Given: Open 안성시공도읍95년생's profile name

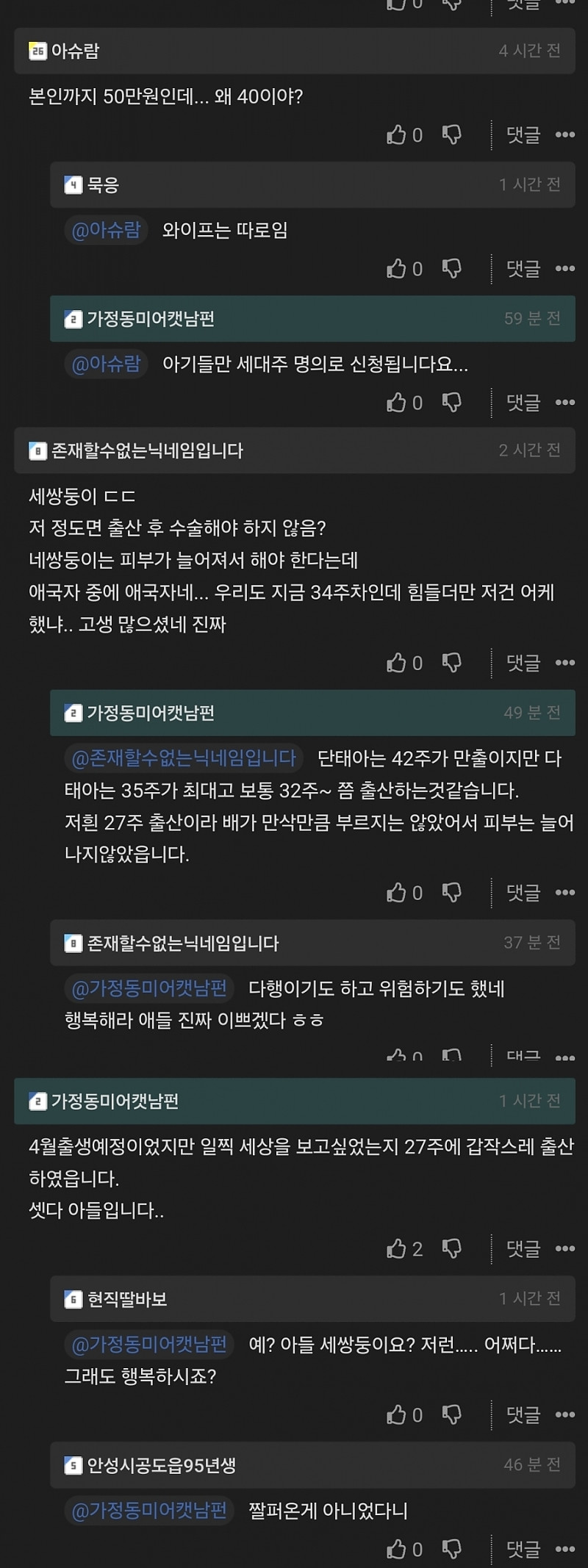Looking at the screenshot, I should 161,1465.
